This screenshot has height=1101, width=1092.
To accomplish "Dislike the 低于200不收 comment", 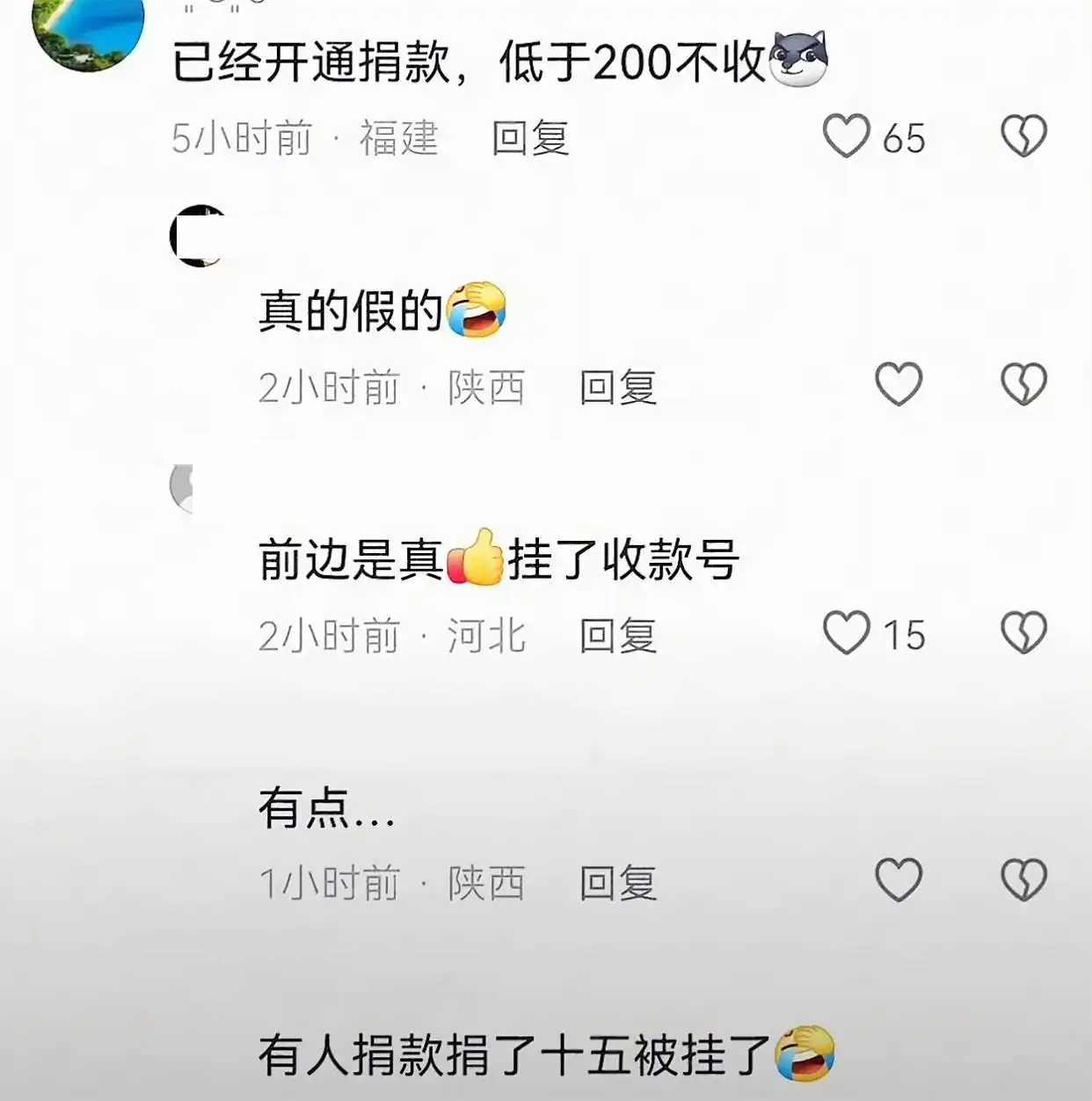I will tap(1023, 136).
